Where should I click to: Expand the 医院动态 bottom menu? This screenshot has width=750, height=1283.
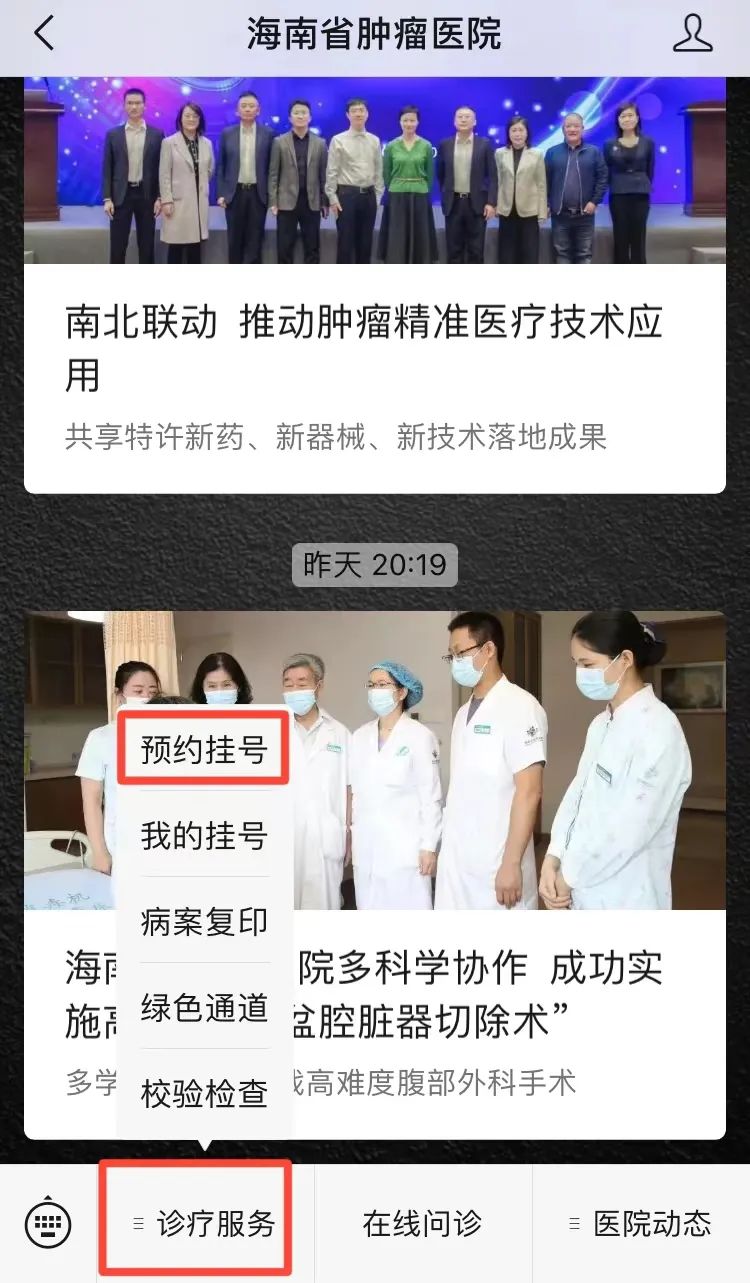pos(640,1223)
